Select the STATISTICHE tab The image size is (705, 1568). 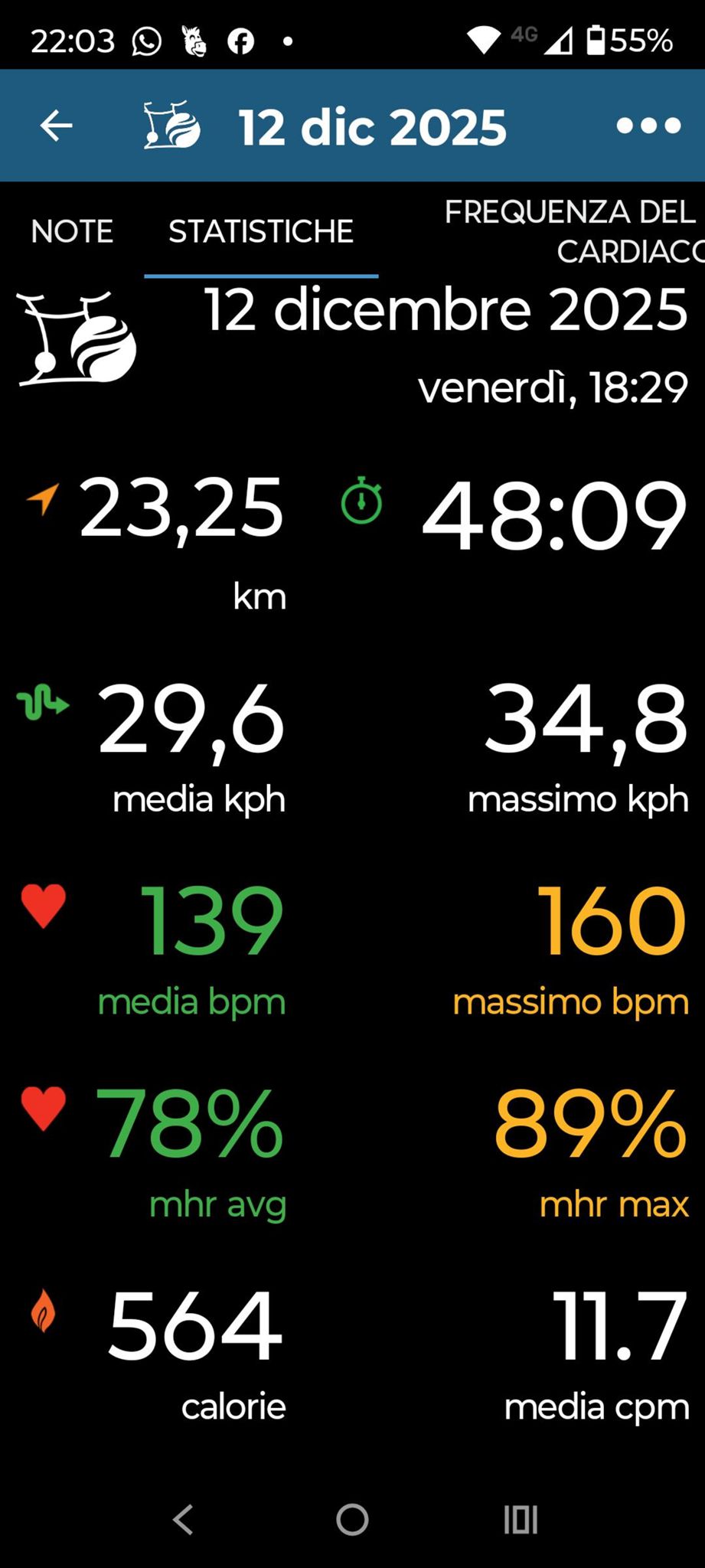(x=261, y=231)
